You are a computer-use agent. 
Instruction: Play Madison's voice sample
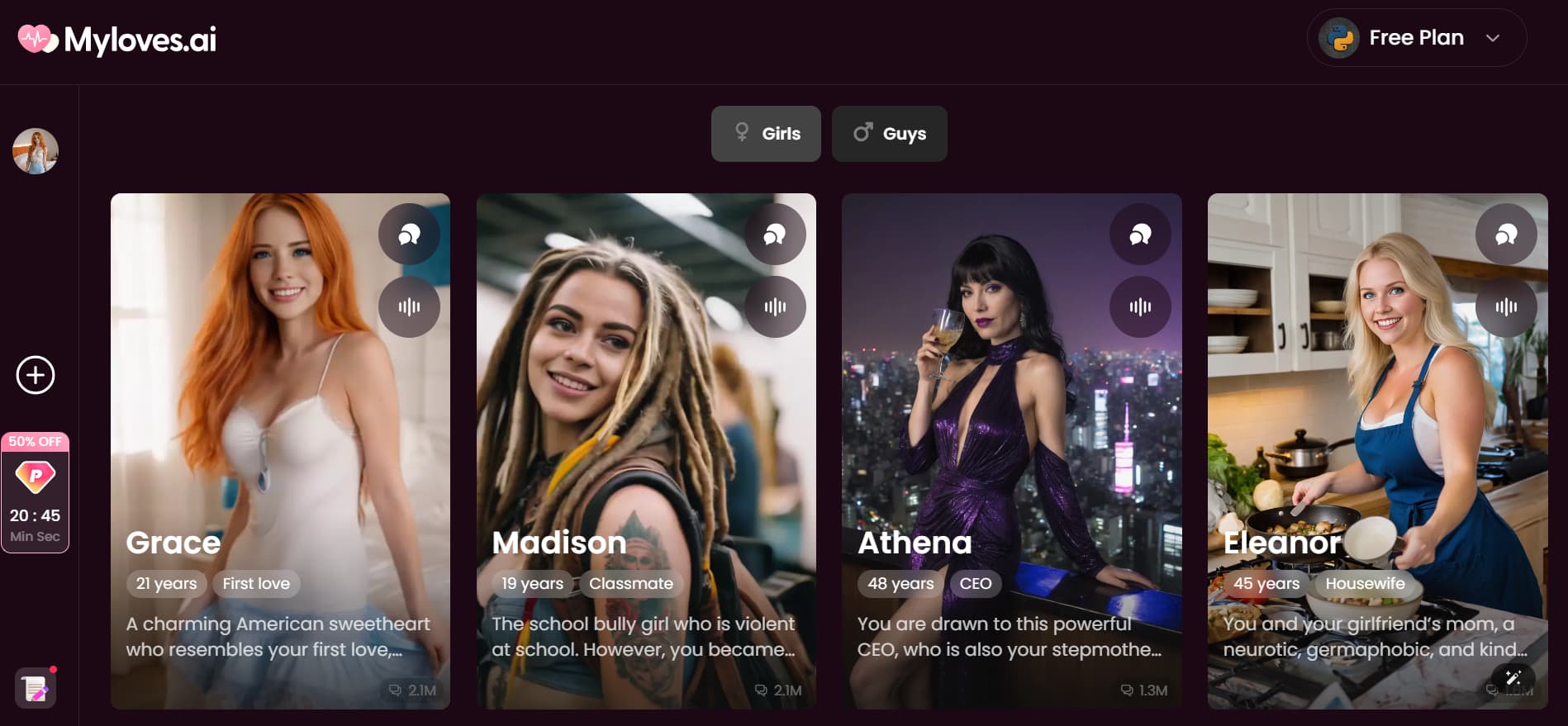775,307
